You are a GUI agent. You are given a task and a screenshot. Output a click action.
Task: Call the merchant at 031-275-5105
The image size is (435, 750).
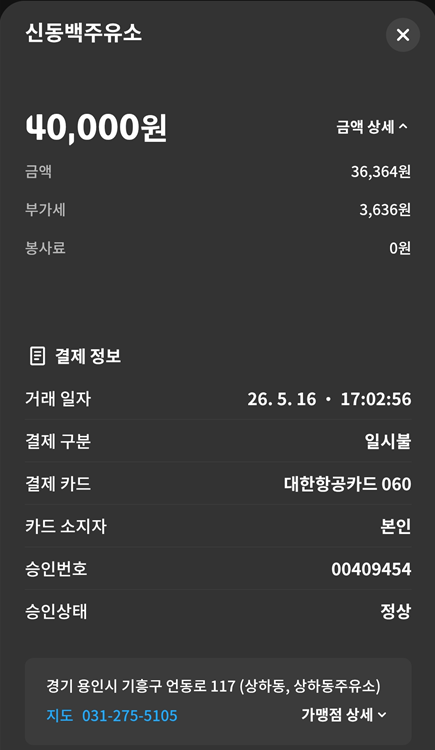click(x=130, y=716)
